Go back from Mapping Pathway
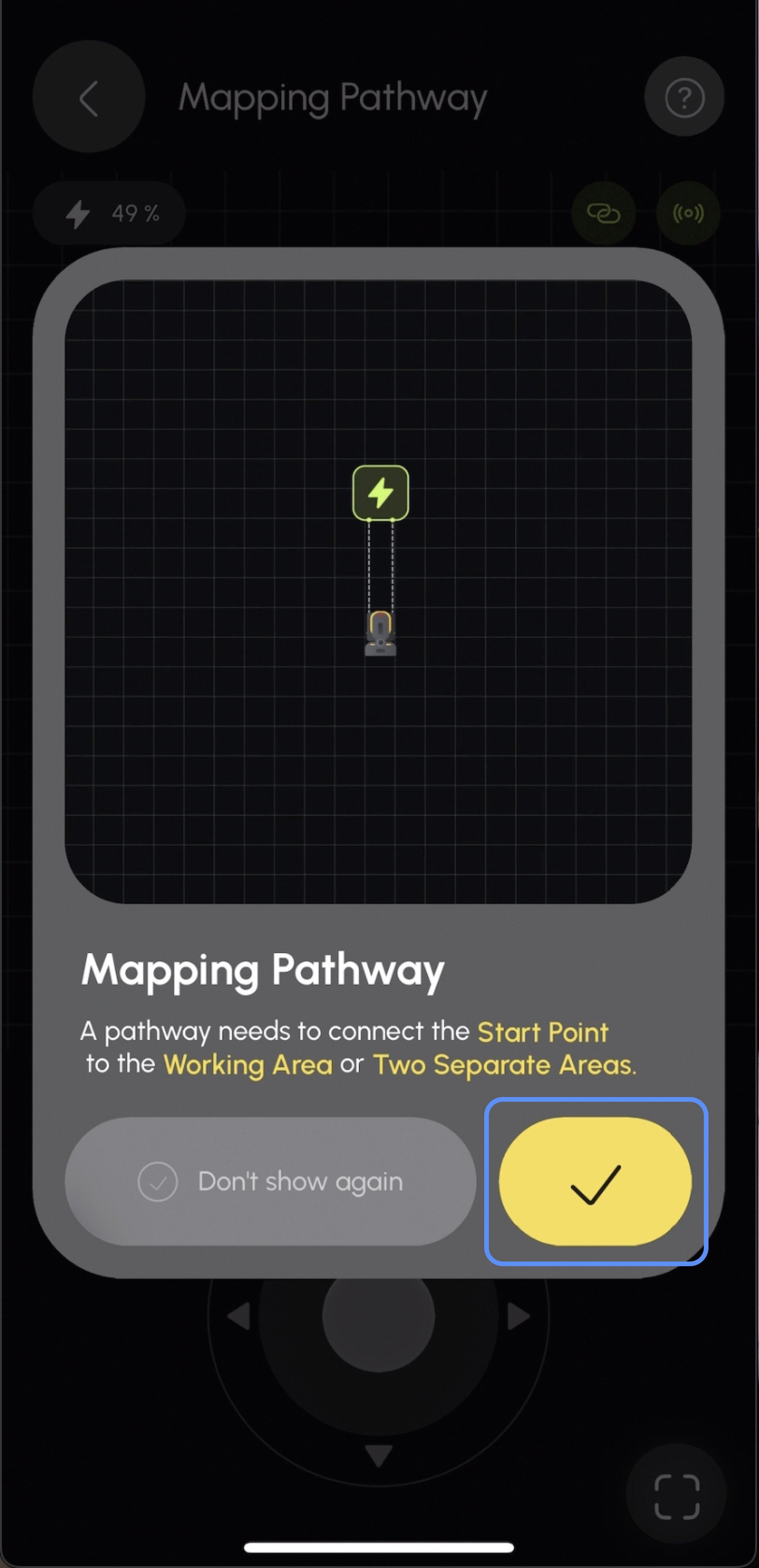 pos(89,97)
